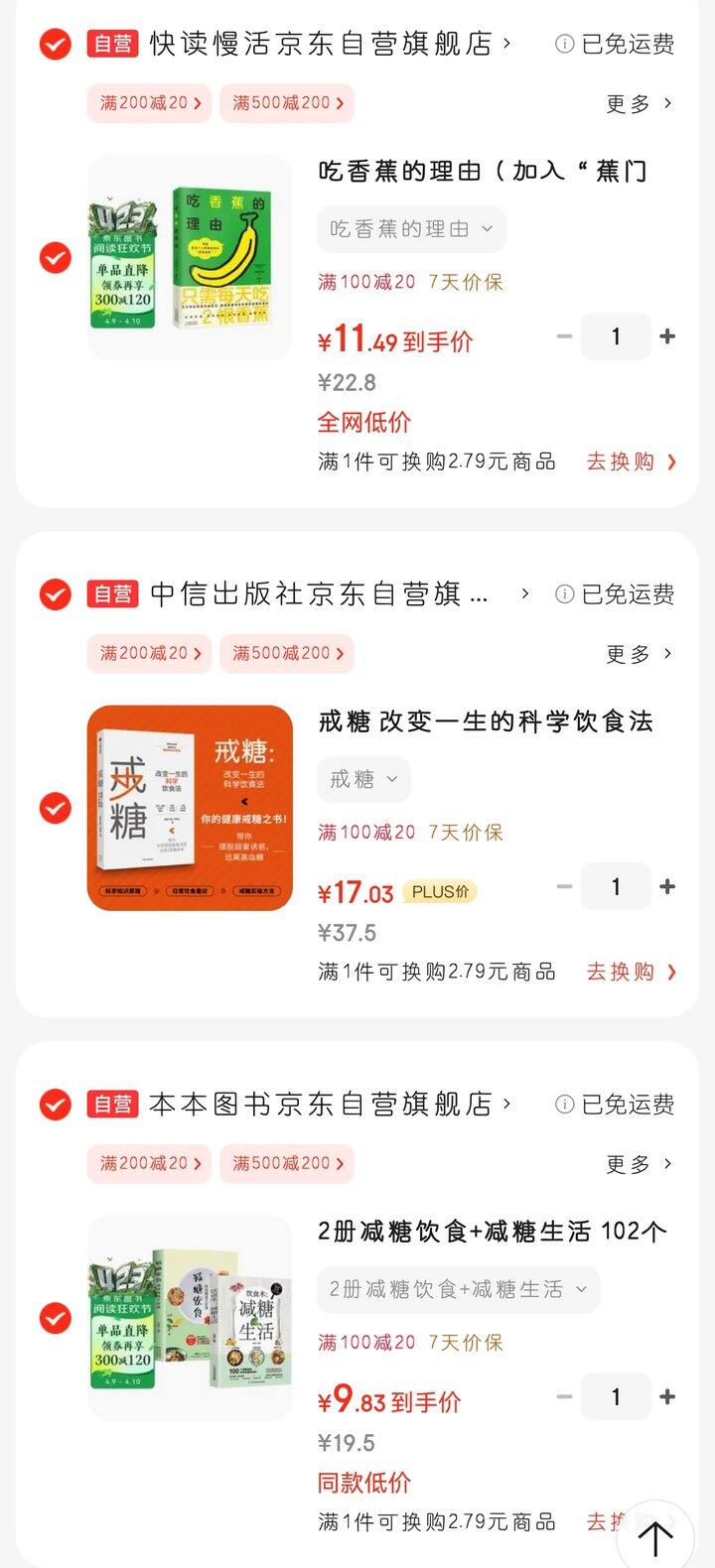Open the 已免运费 info icon for 本本图书 store
This screenshot has height=1568, width=715.
564,1105
